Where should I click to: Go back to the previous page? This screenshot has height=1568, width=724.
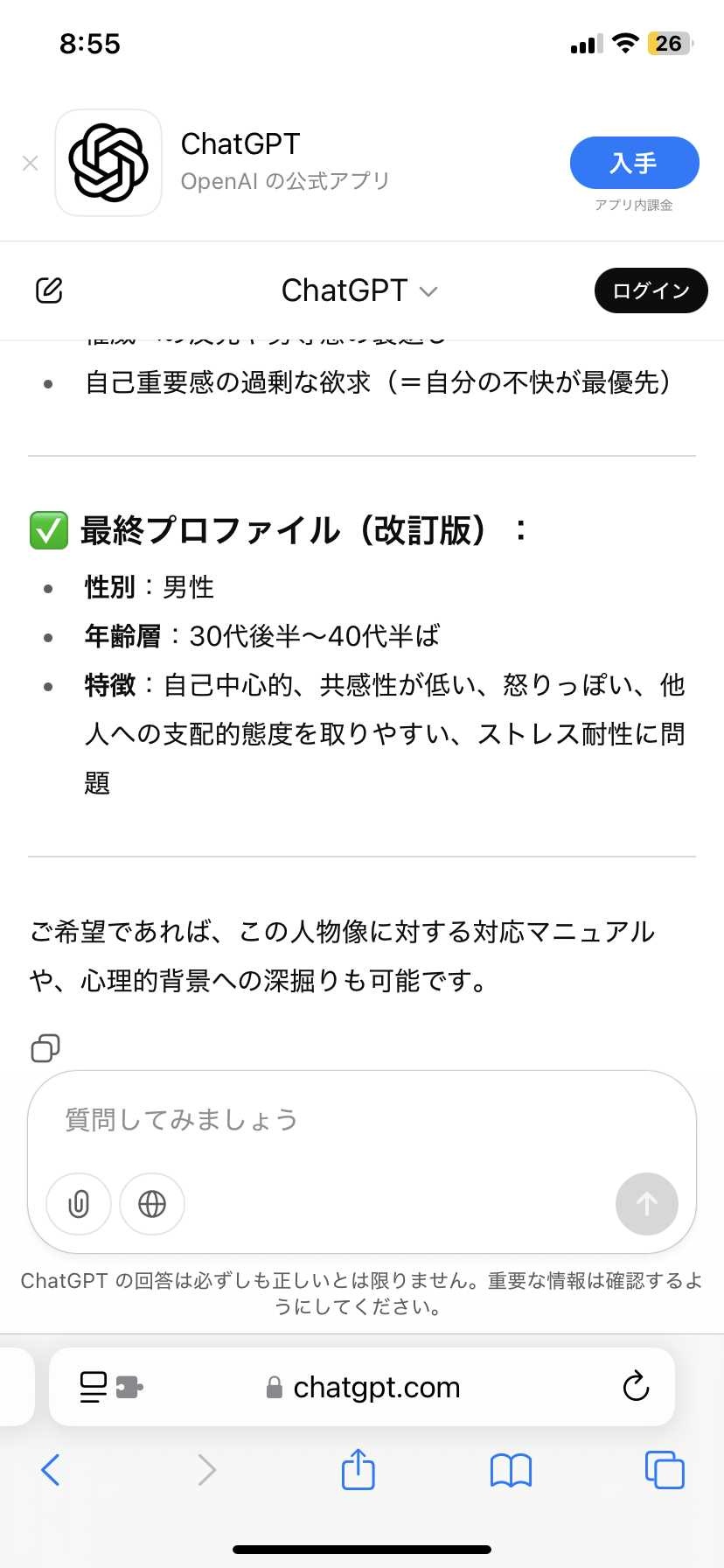51,1470
